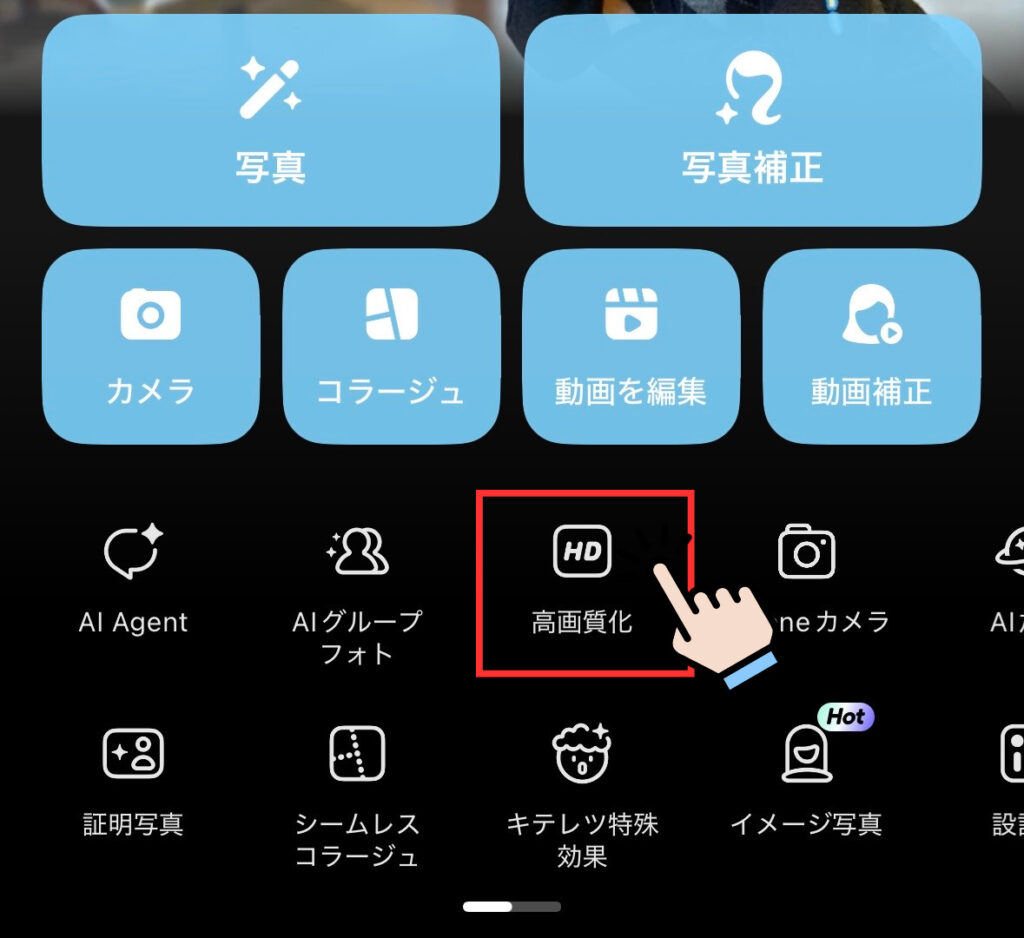Viewport: 1024px width, 938px height.
Task: Choose AIグループフォト tool
Action: click(x=357, y=593)
